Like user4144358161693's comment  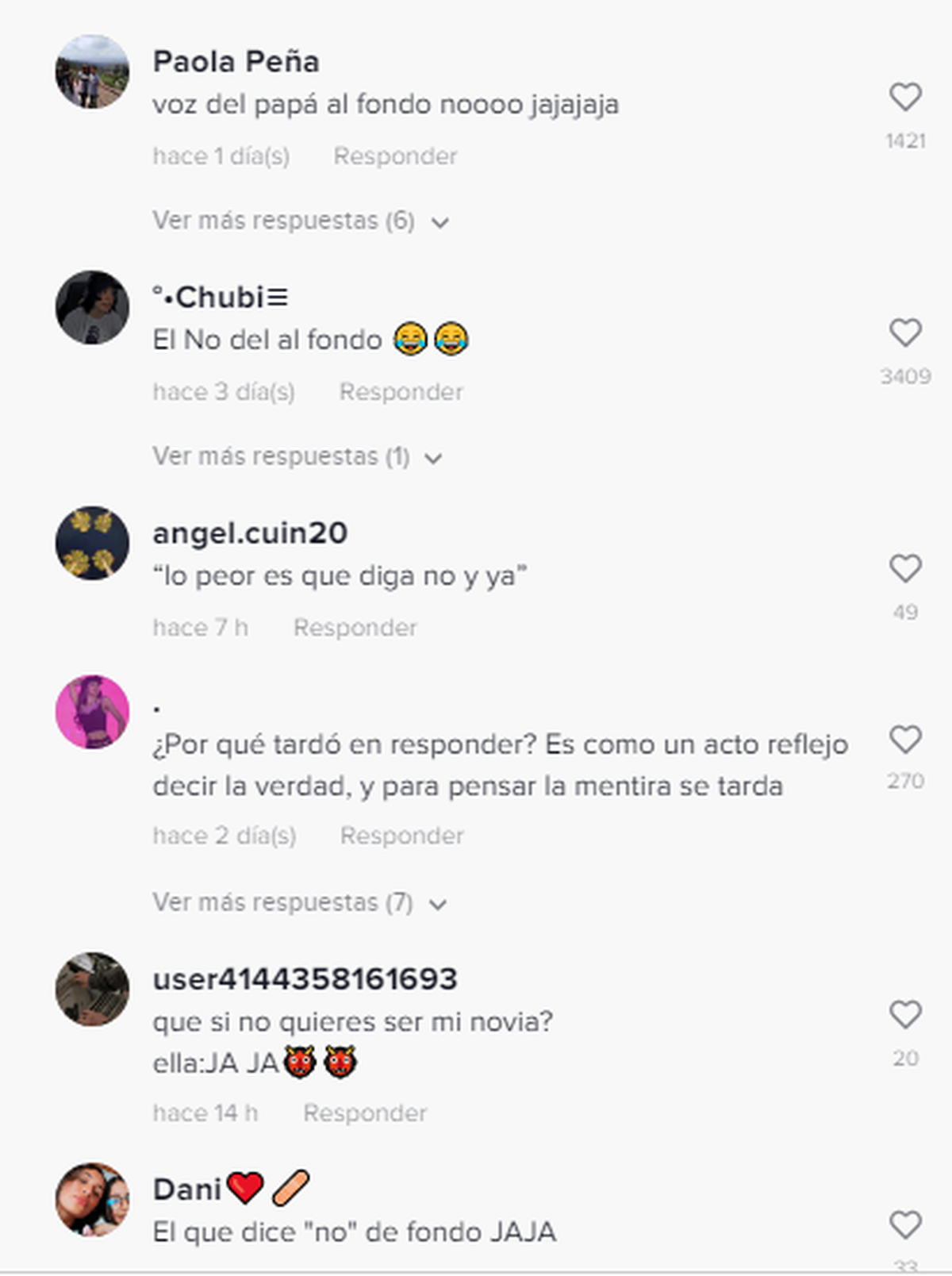point(904,1015)
